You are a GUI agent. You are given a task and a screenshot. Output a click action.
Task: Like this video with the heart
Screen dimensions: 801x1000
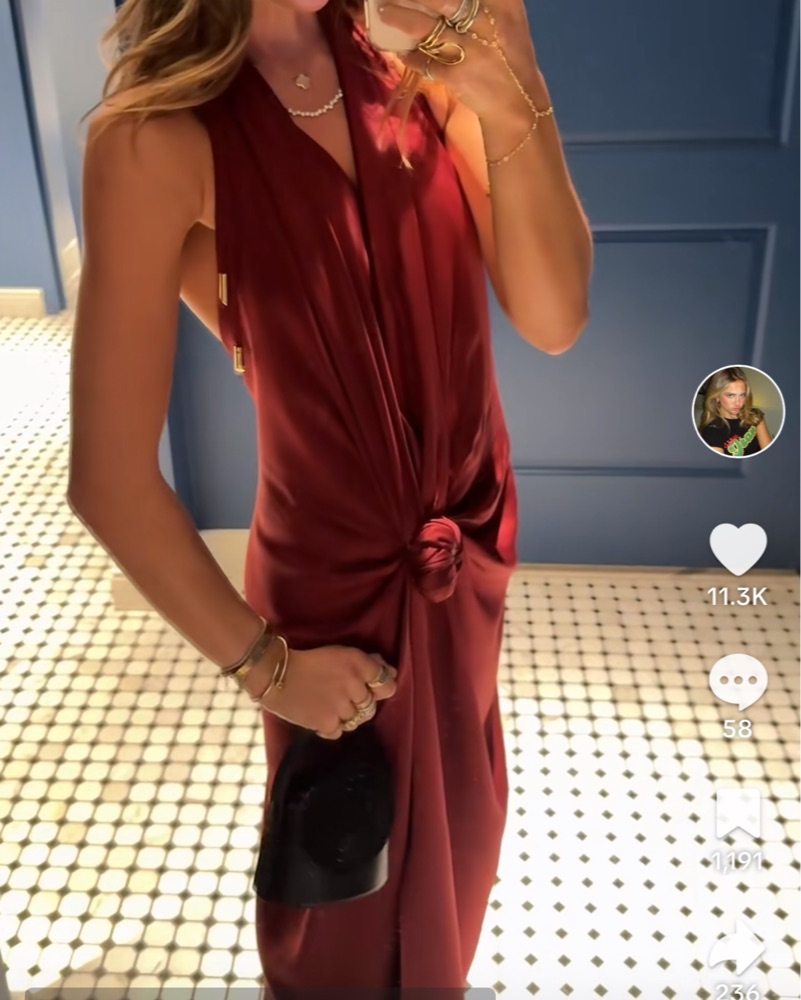[738, 549]
